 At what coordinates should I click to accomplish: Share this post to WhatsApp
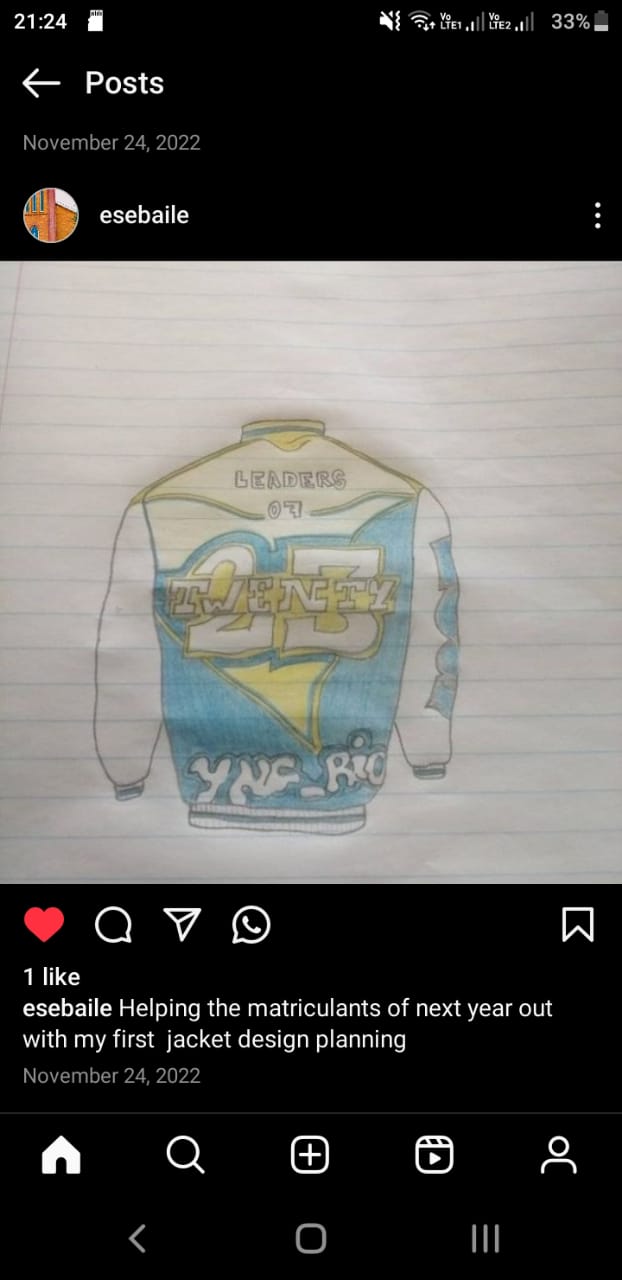click(x=250, y=925)
